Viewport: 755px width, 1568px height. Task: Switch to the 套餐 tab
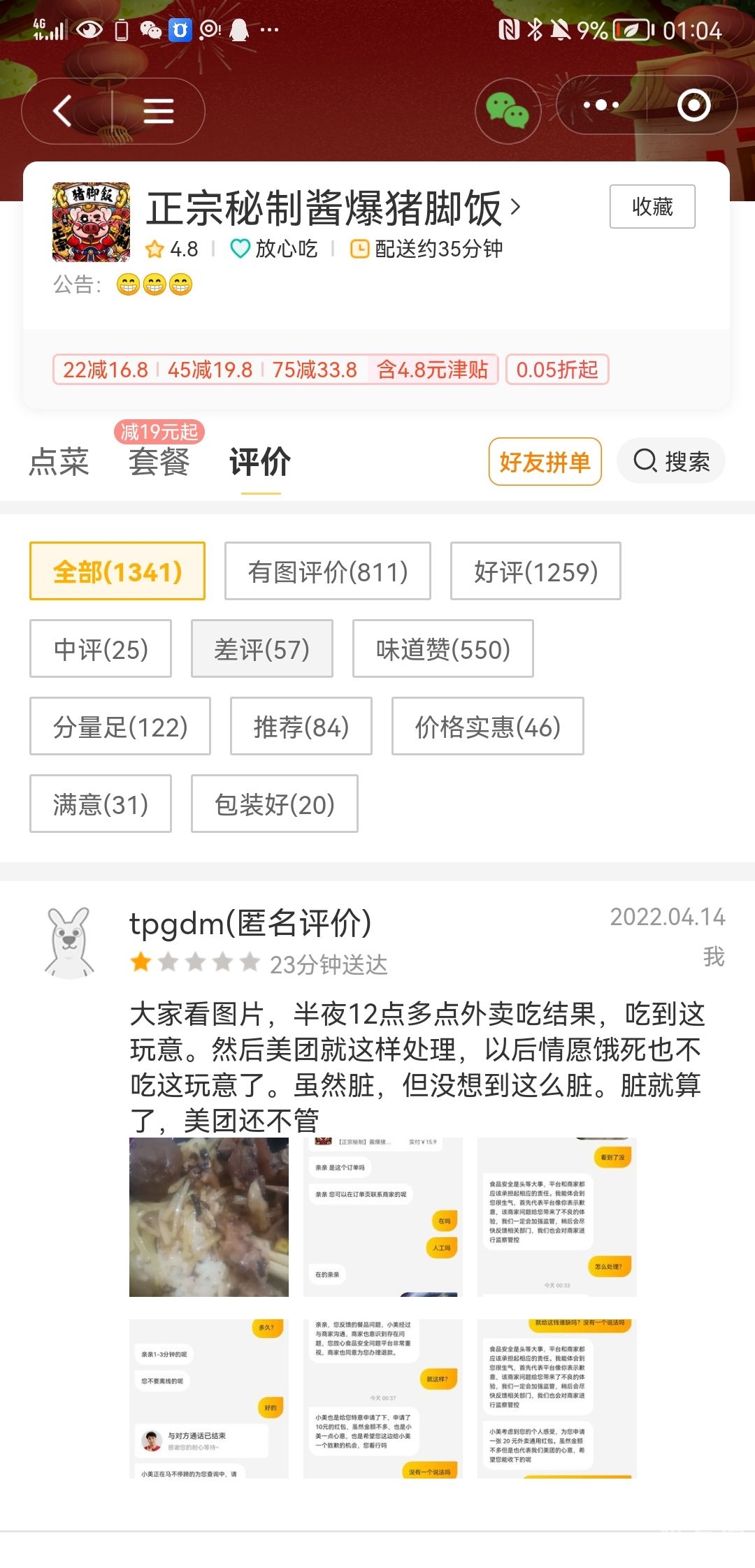tap(159, 462)
